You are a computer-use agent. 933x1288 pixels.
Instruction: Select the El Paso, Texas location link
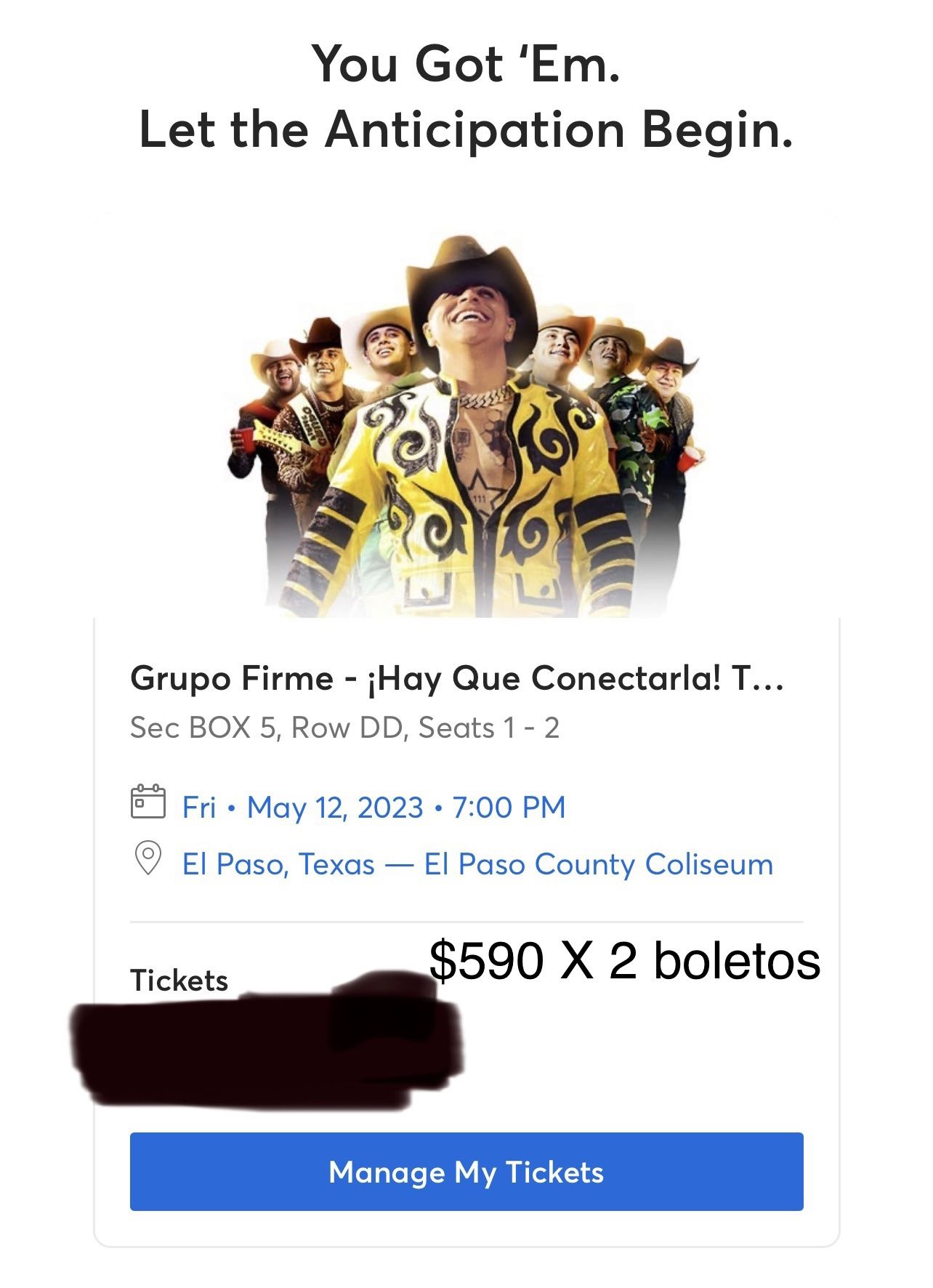click(x=276, y=864)
